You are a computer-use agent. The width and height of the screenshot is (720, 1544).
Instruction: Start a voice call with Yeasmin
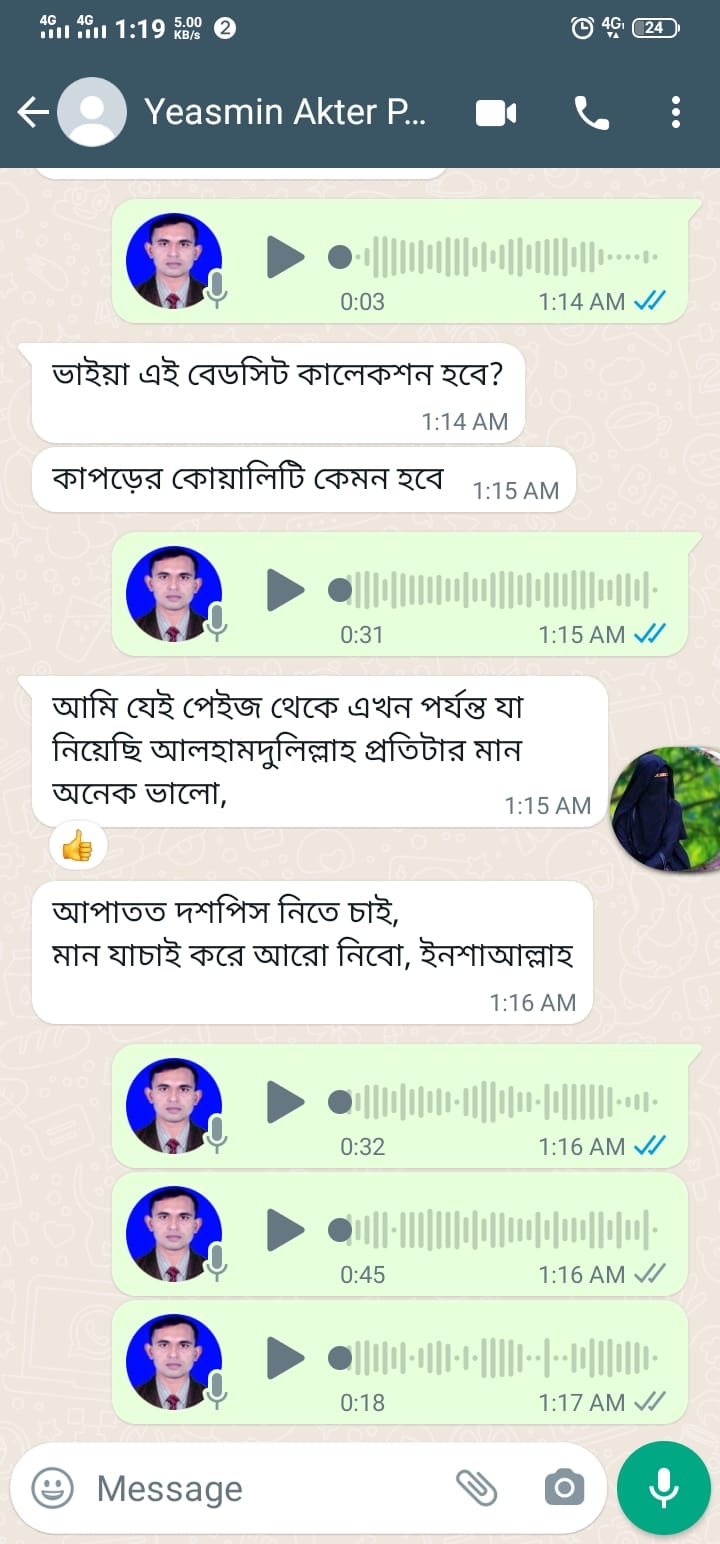click(591, 113)
